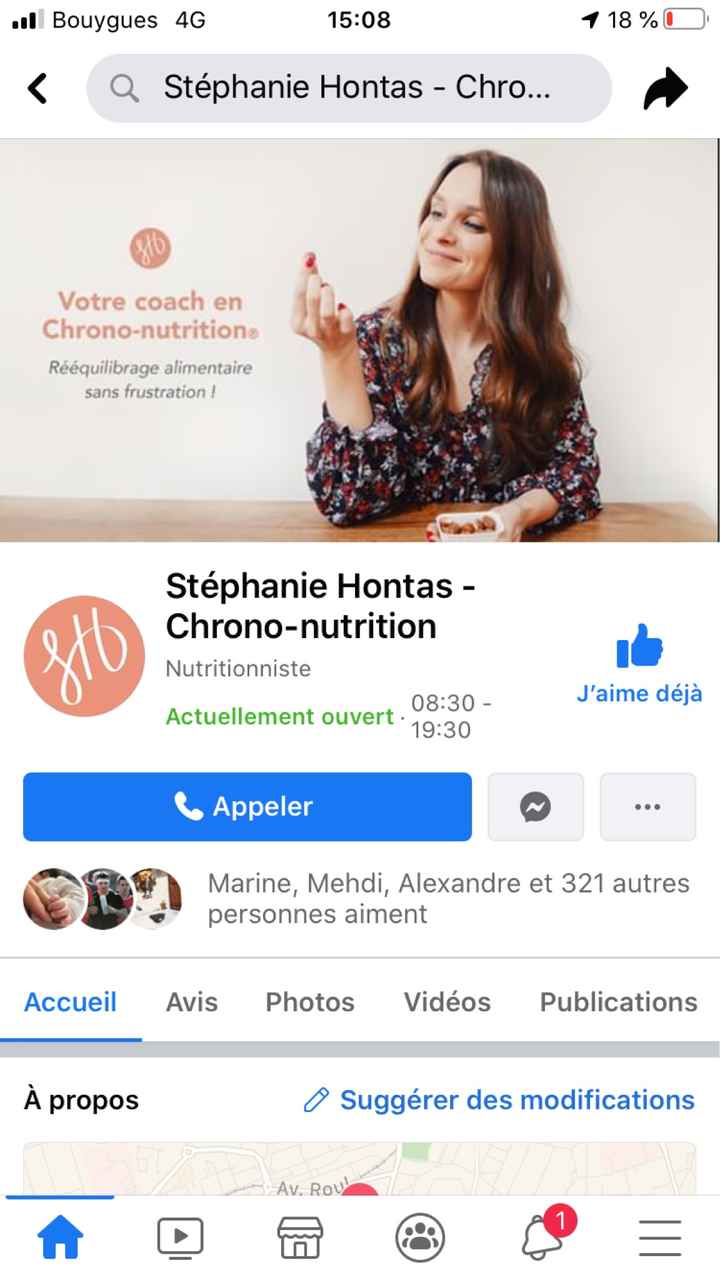Open Messenger chat with the page
Screen dimensions: 720x1280
click(x=536, y=806)
